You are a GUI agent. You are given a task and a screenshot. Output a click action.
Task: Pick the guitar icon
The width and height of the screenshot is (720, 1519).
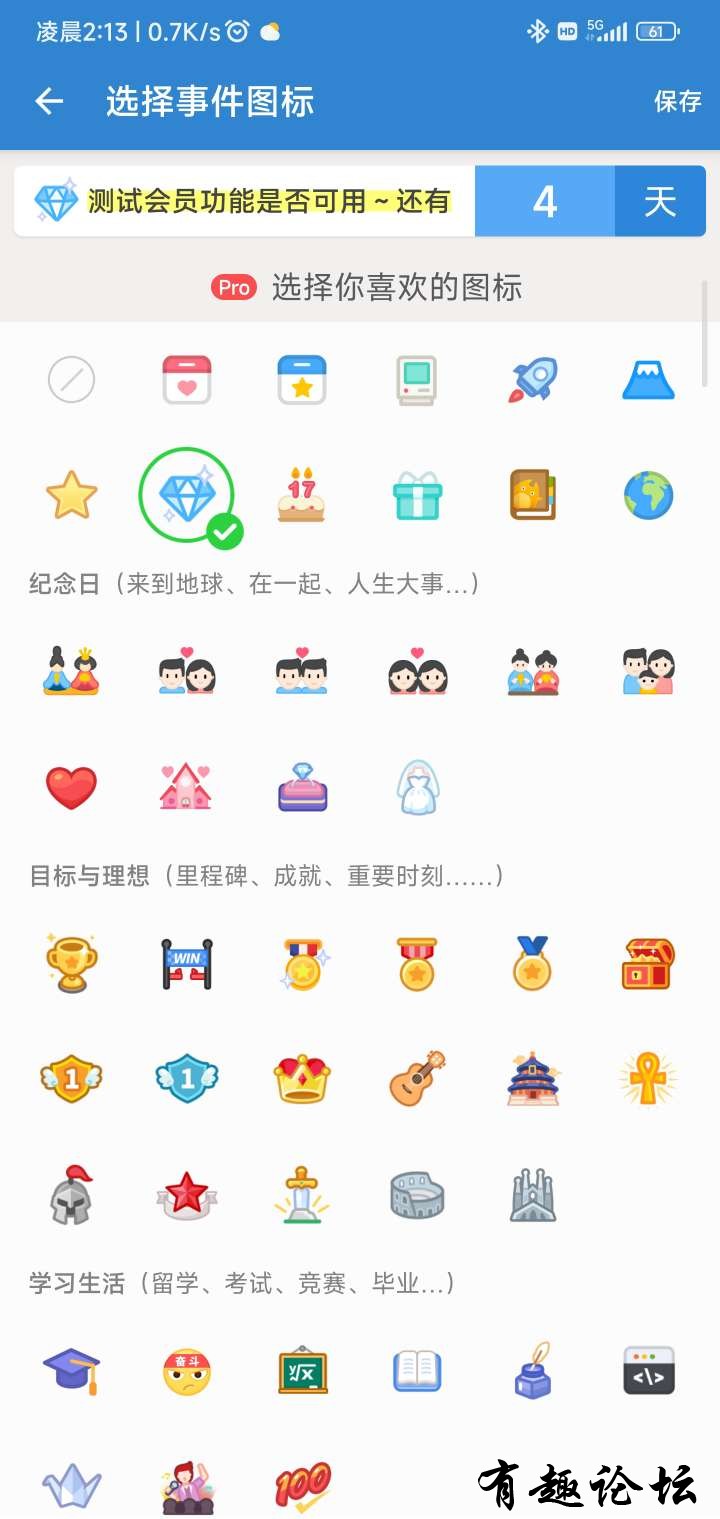click(417, 1078)
